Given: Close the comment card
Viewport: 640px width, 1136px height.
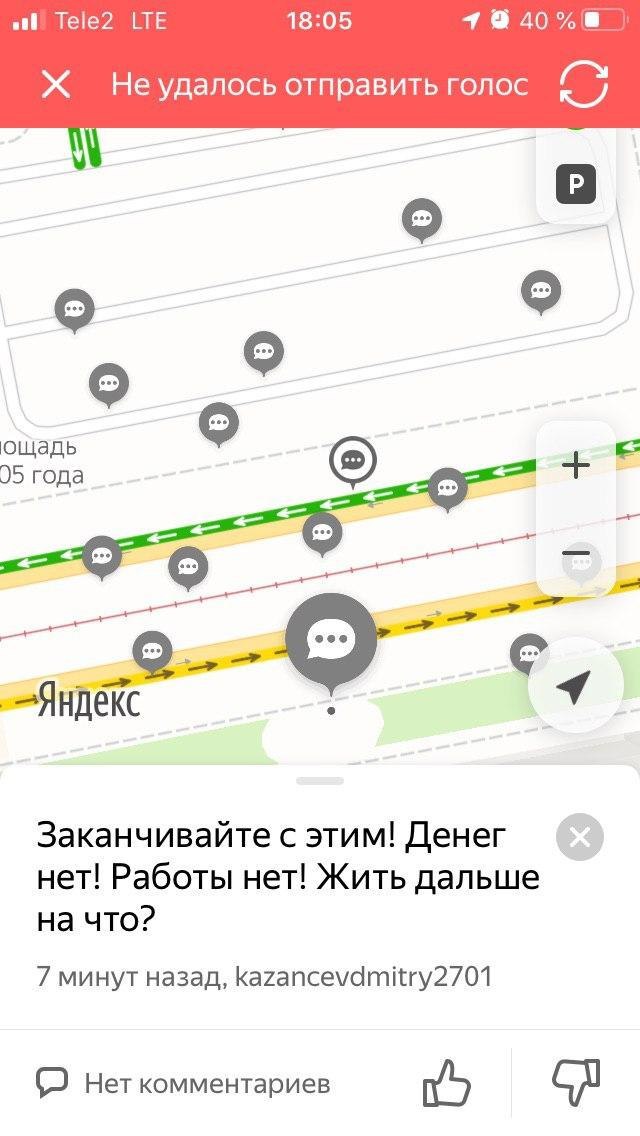Looking at the screenshot, I should [580, 838].
